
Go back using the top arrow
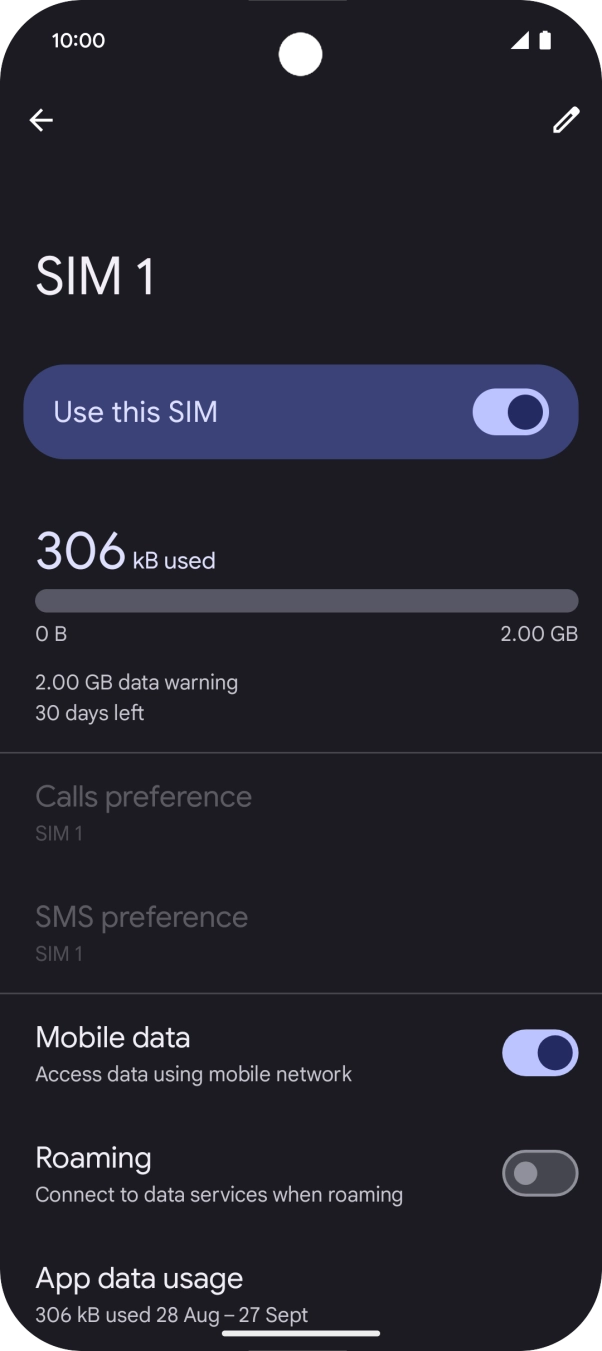pyautogui.click(x=41, y=120)
